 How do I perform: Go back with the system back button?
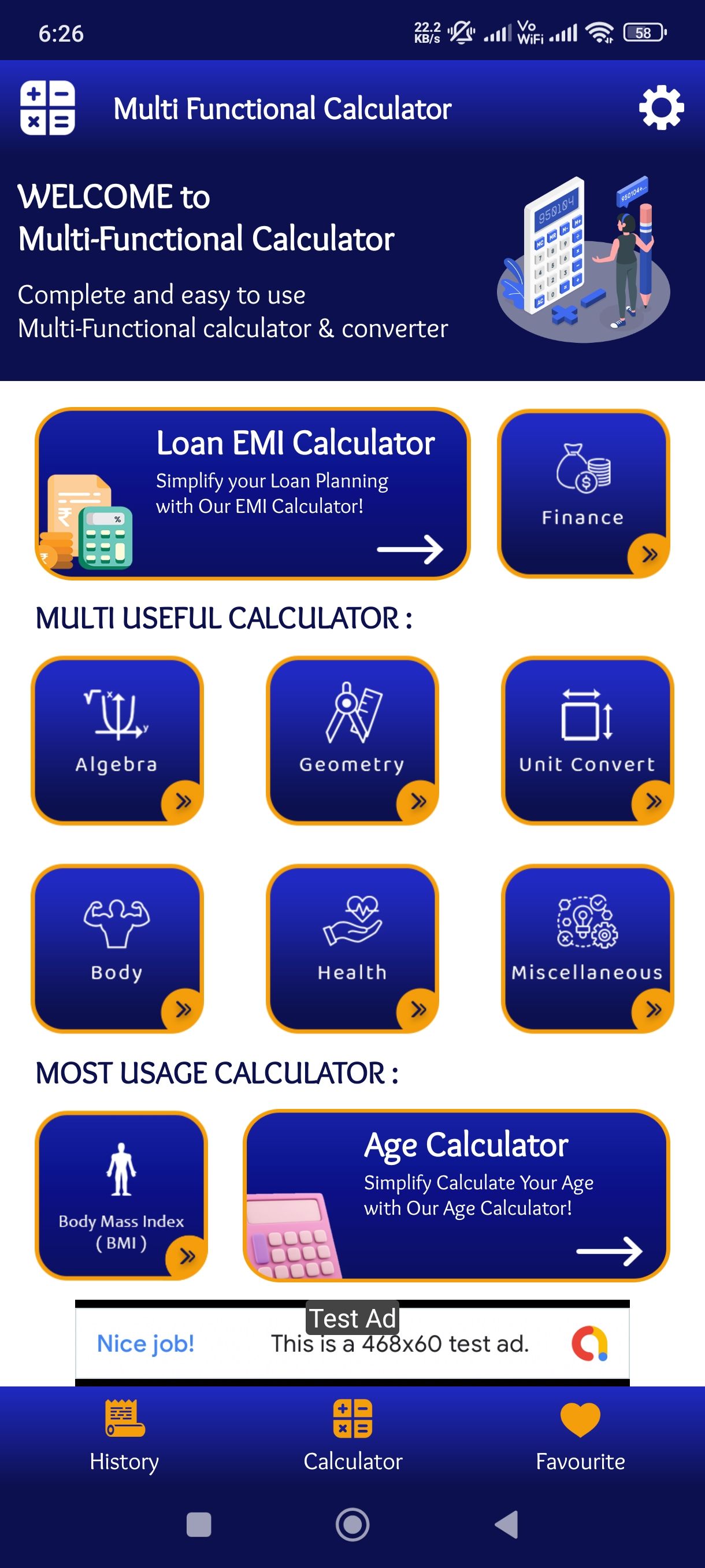(506, 1524)
